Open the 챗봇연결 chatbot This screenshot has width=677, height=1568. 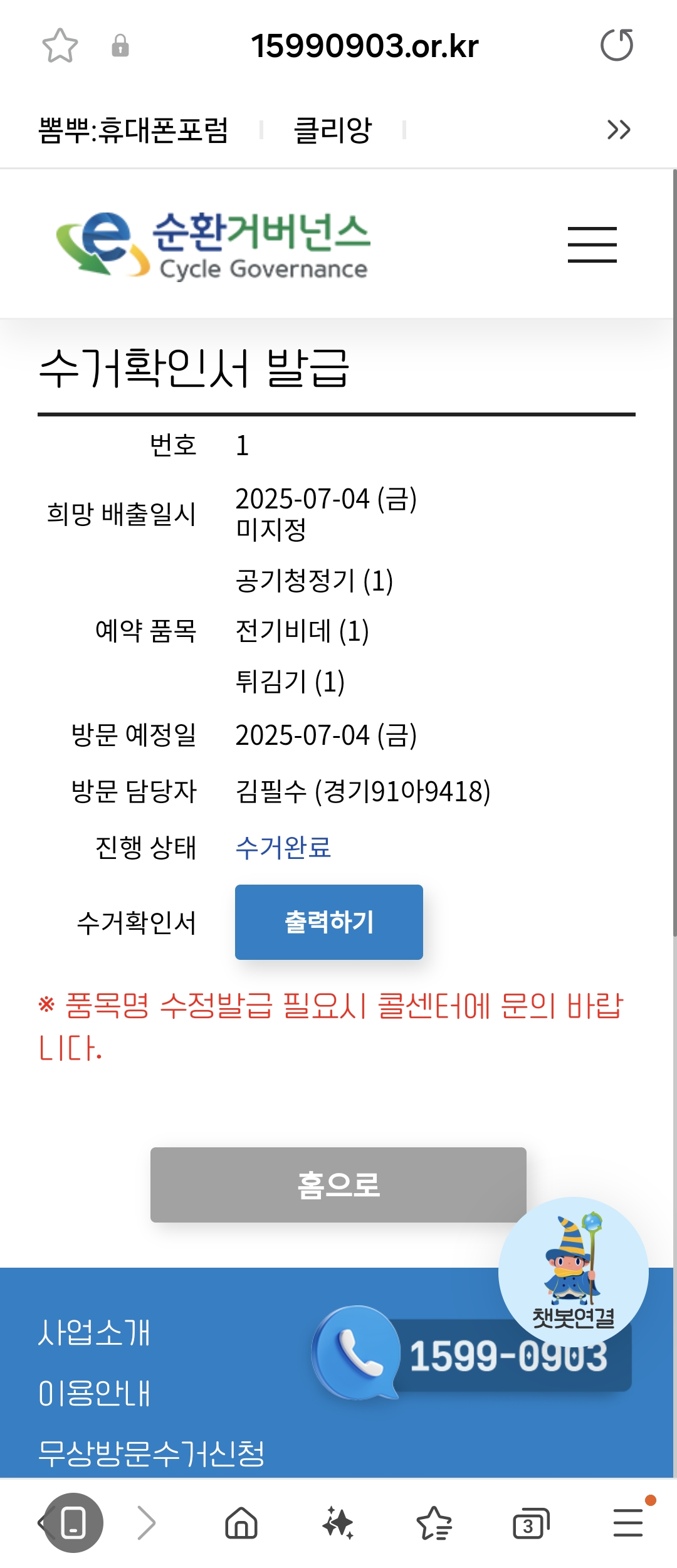click(574, 1271)
